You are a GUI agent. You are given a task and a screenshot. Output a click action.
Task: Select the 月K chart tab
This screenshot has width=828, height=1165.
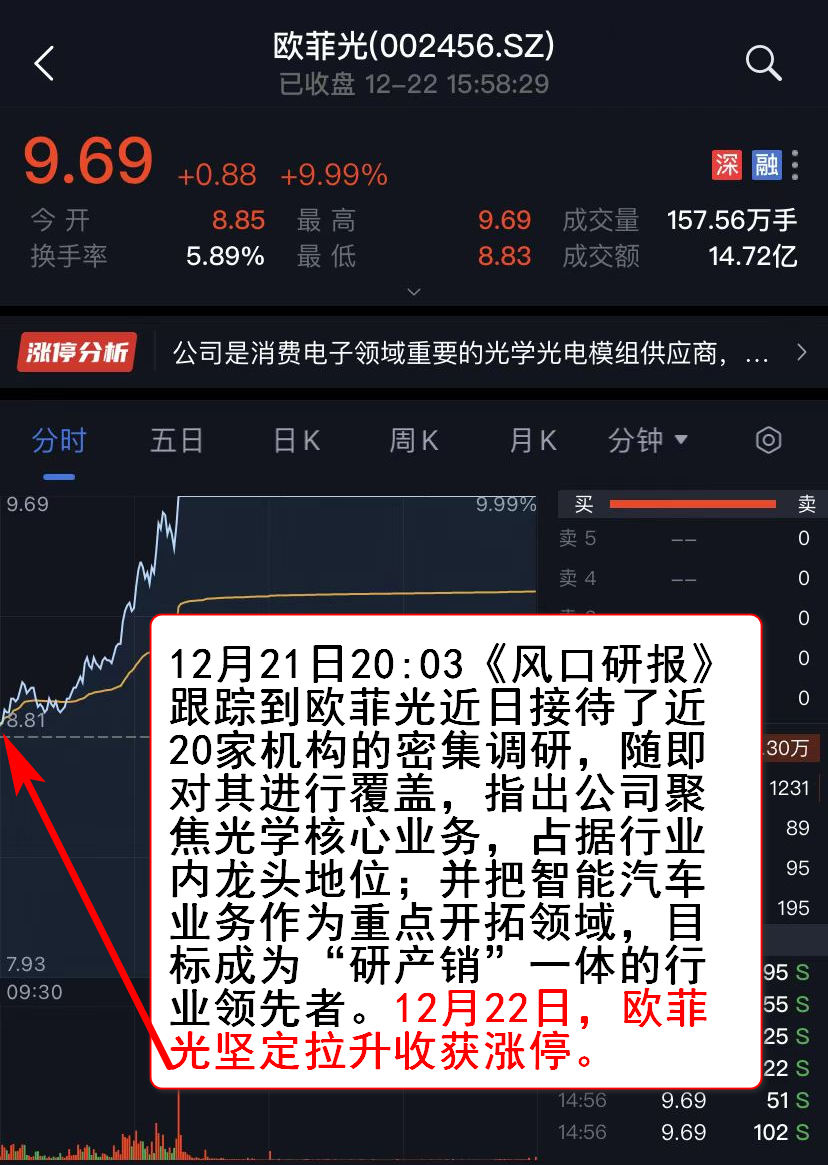point(533,441)
